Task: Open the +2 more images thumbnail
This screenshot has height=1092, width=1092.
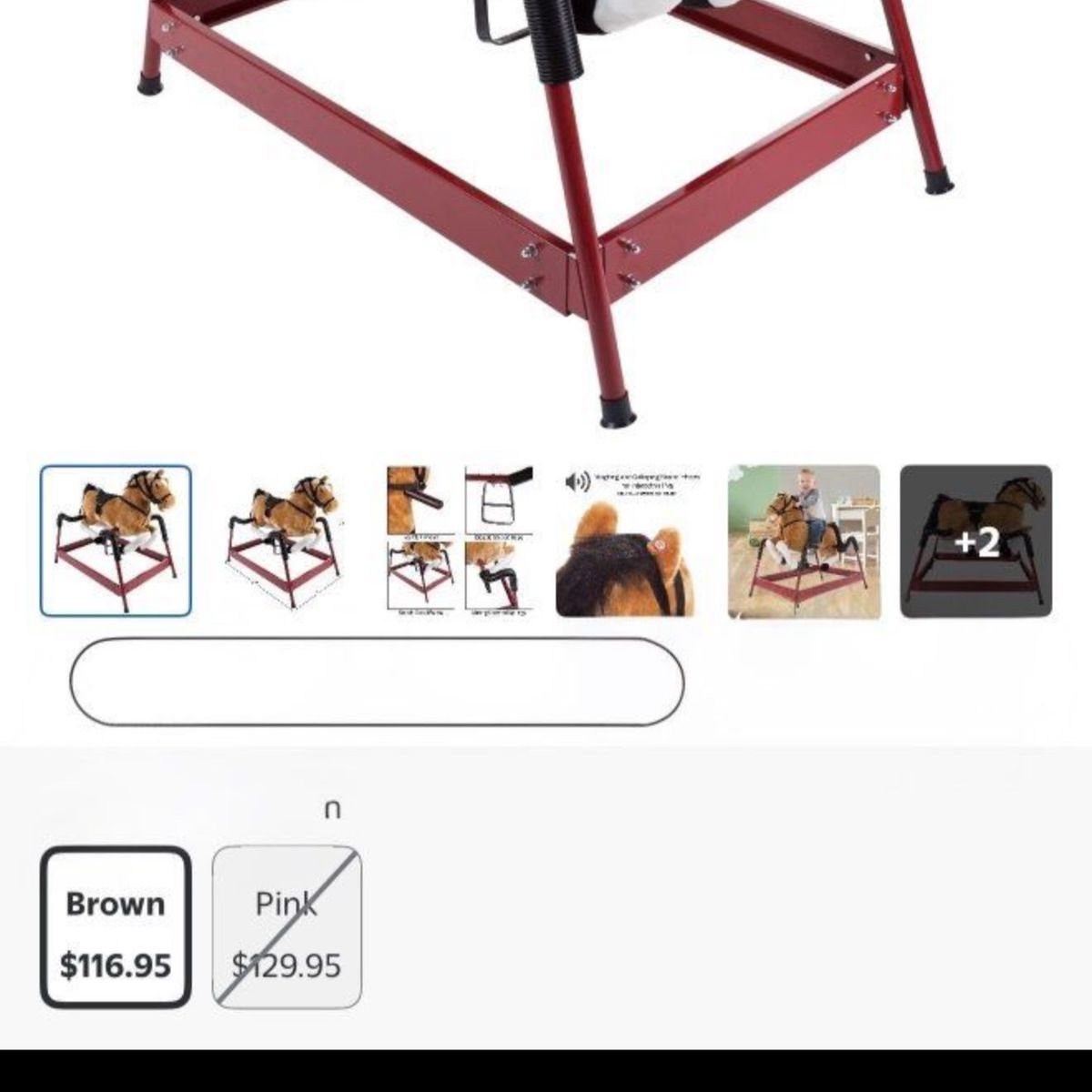Action: pos(976,541)
